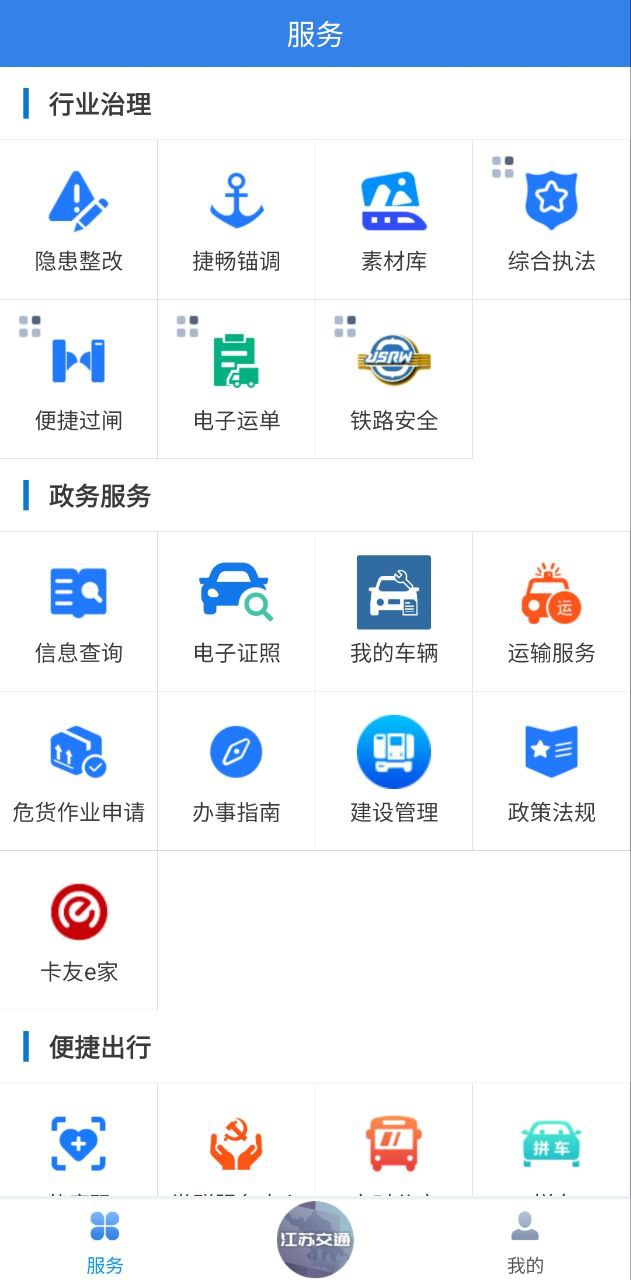Image resolution: width=631 pixels, height=1280 pixels.
Task: Open the 素材库 material library
Action: (394, 220)
